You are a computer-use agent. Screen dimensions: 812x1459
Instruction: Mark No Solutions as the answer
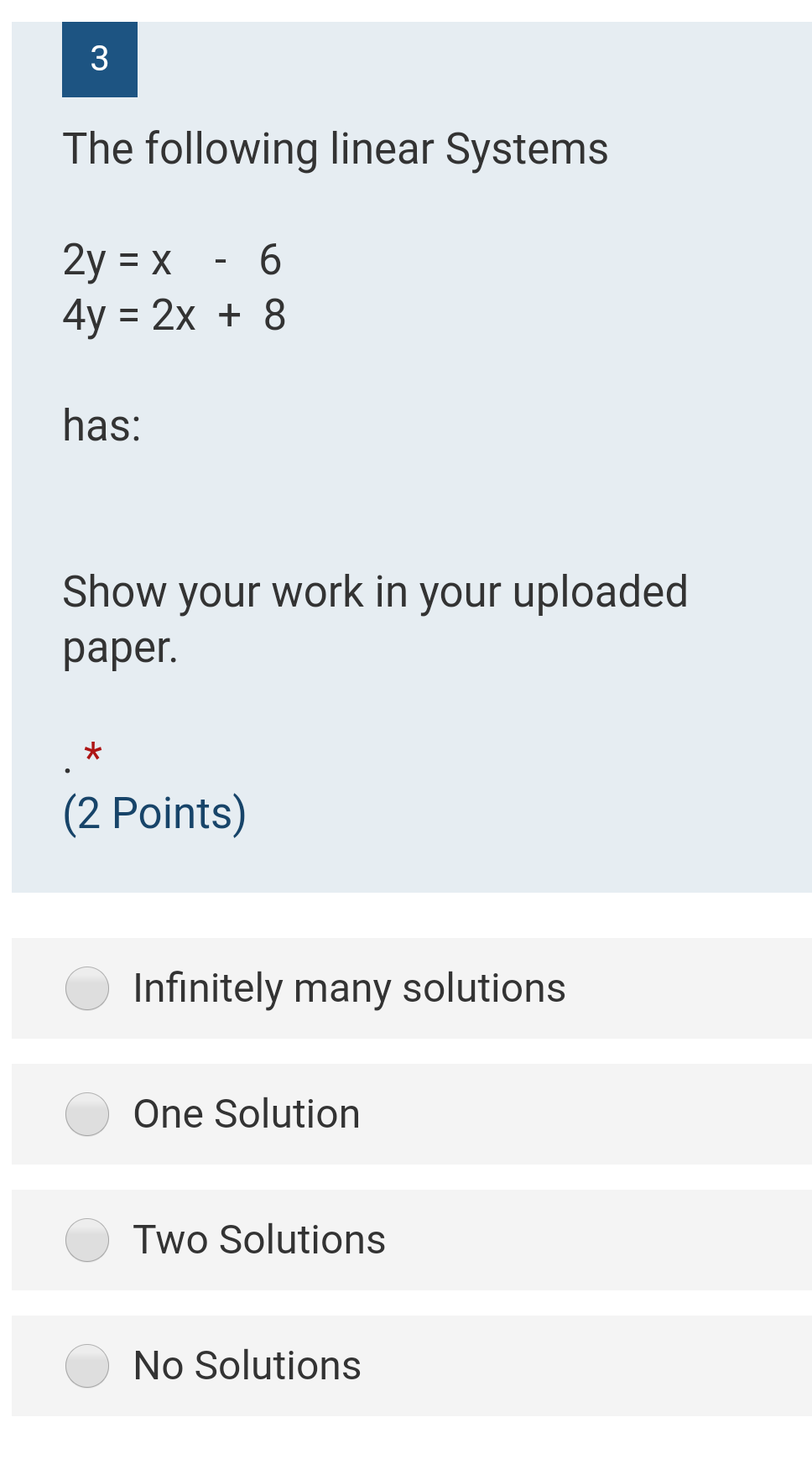pyautogui.click(x=87, y=1366)
